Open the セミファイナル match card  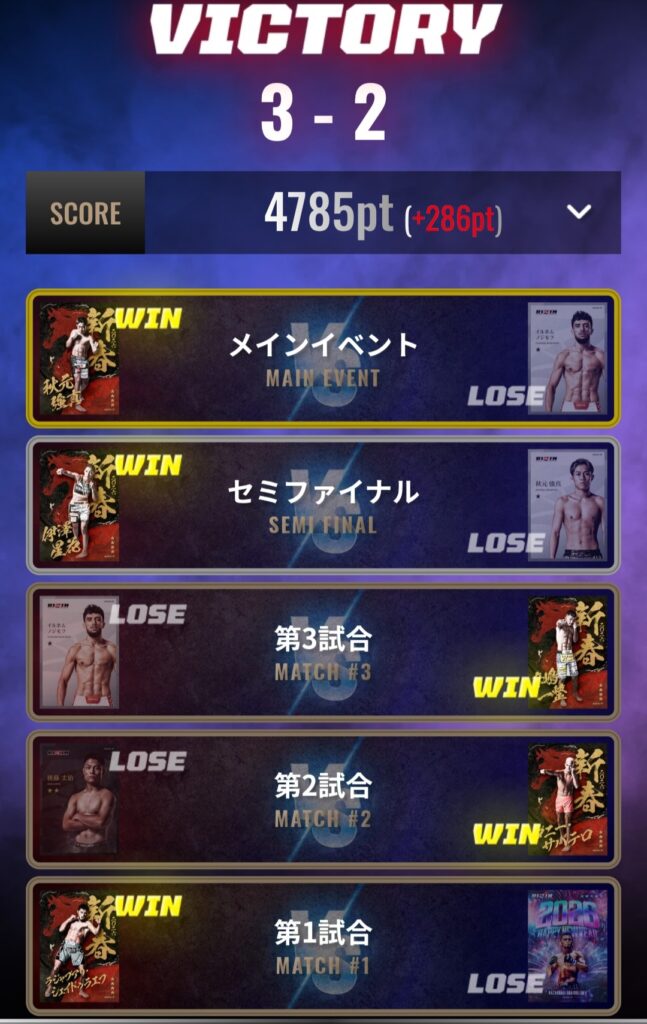click(323, 505)
